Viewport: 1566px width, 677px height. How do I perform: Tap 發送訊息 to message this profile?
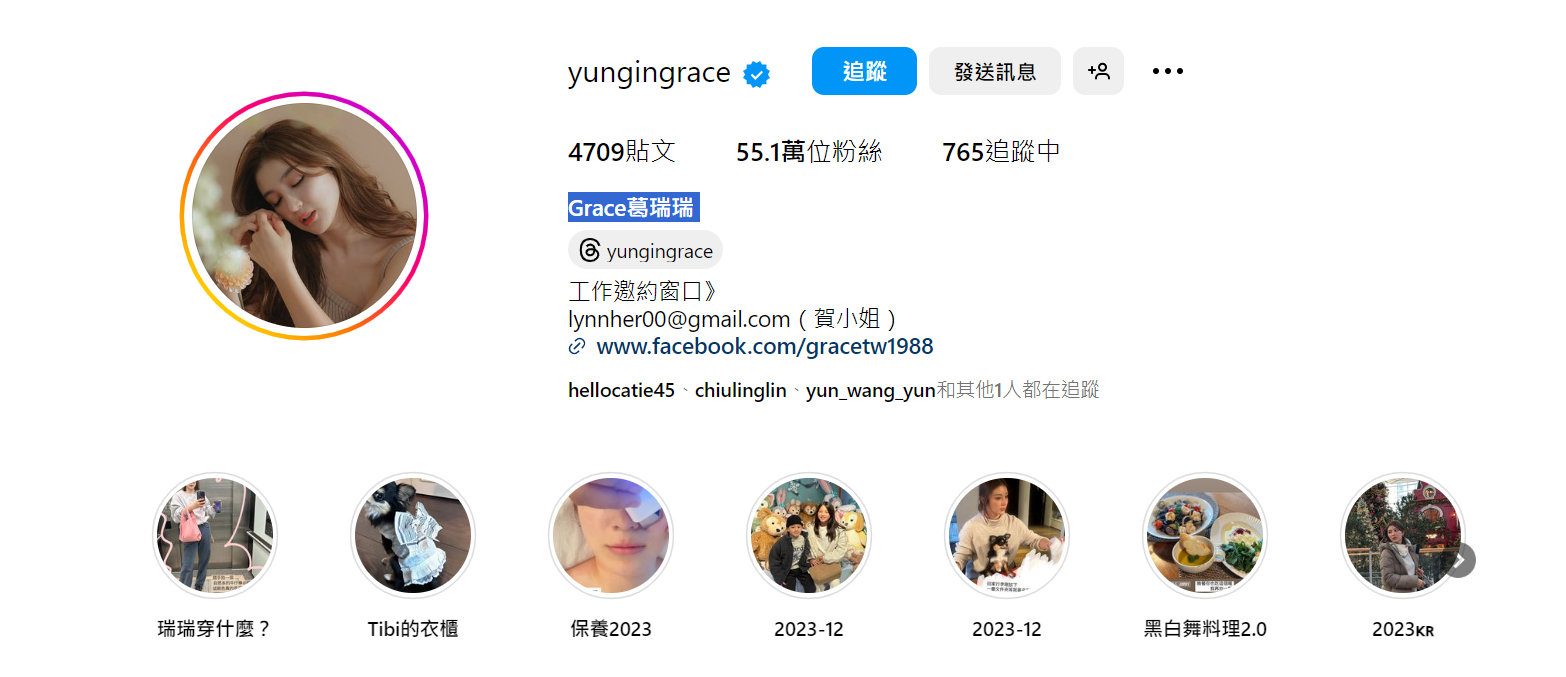(994, 71)
